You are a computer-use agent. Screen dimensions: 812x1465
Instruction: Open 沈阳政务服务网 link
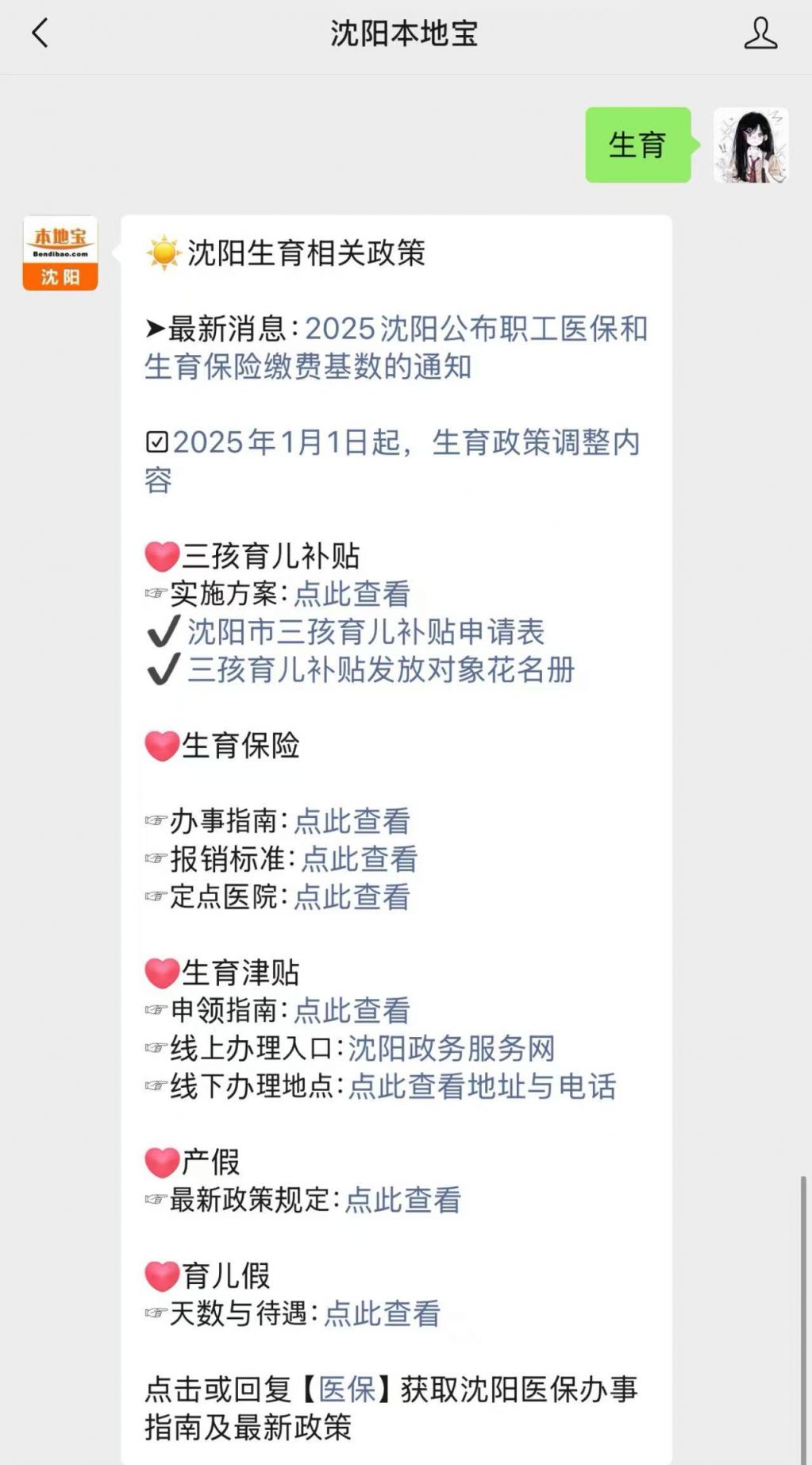click(x=451, y=1049)
